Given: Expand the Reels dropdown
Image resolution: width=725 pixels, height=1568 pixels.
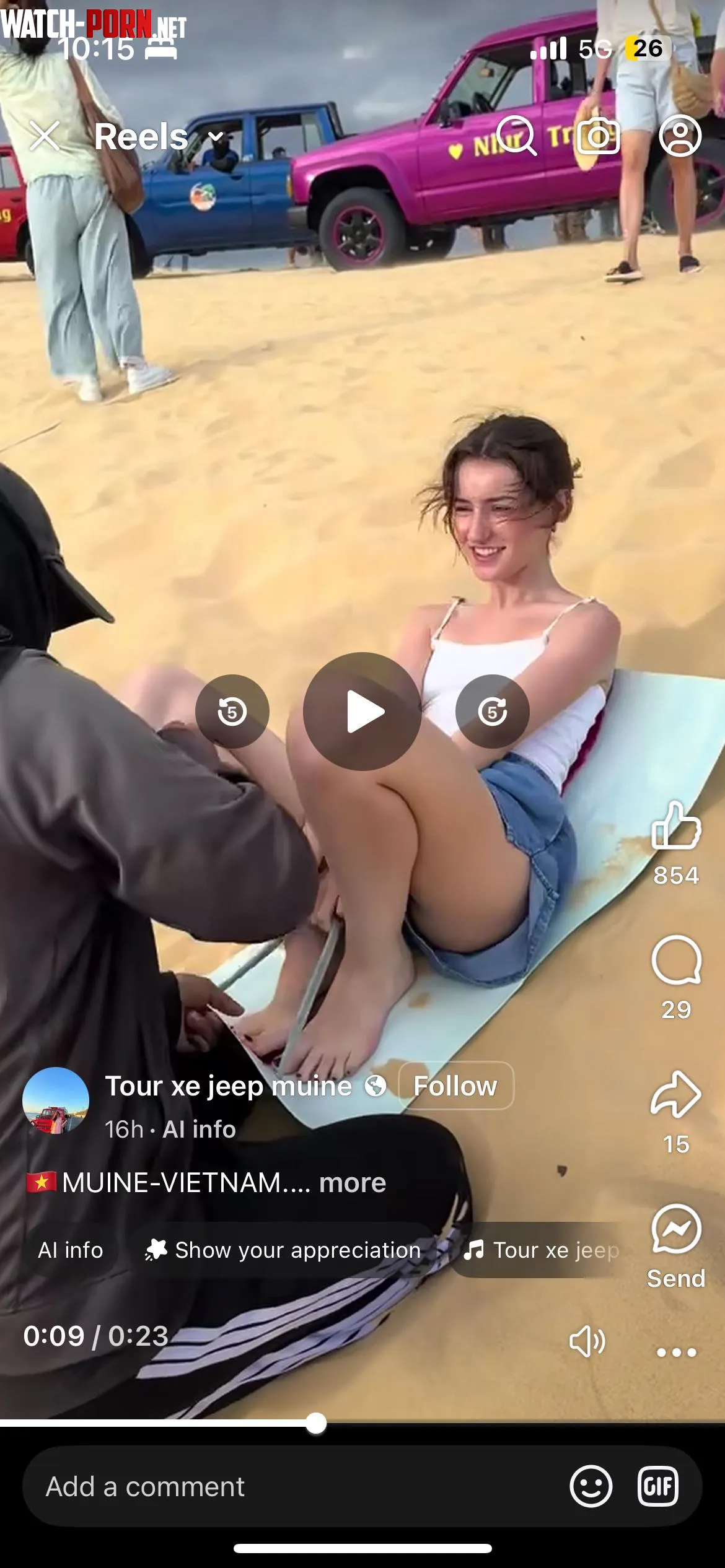Looking at the screenshot, I should [216, 136].
